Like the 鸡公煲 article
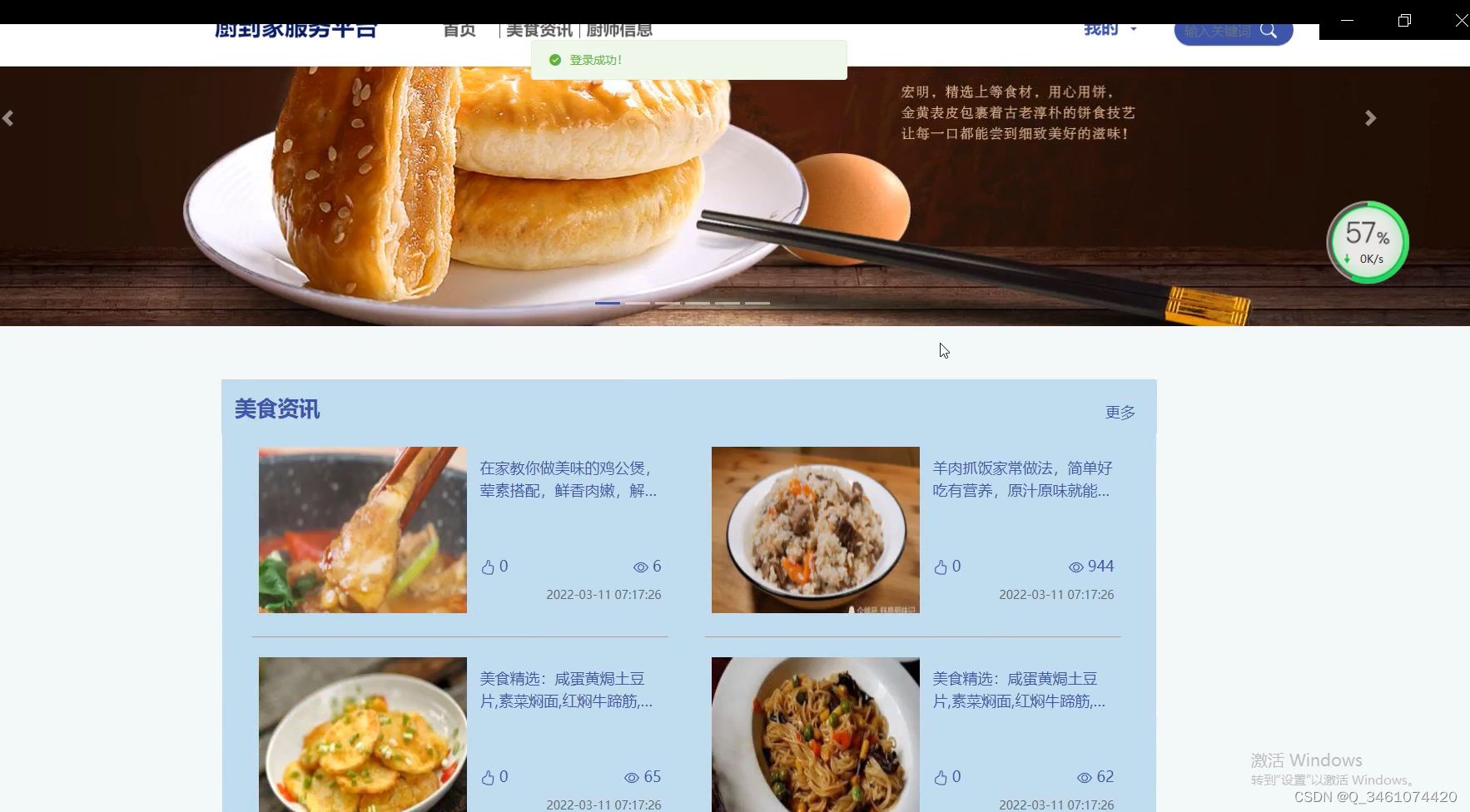Image resolution: width=1470 pixels, height=812 pixels. [489, 567]
